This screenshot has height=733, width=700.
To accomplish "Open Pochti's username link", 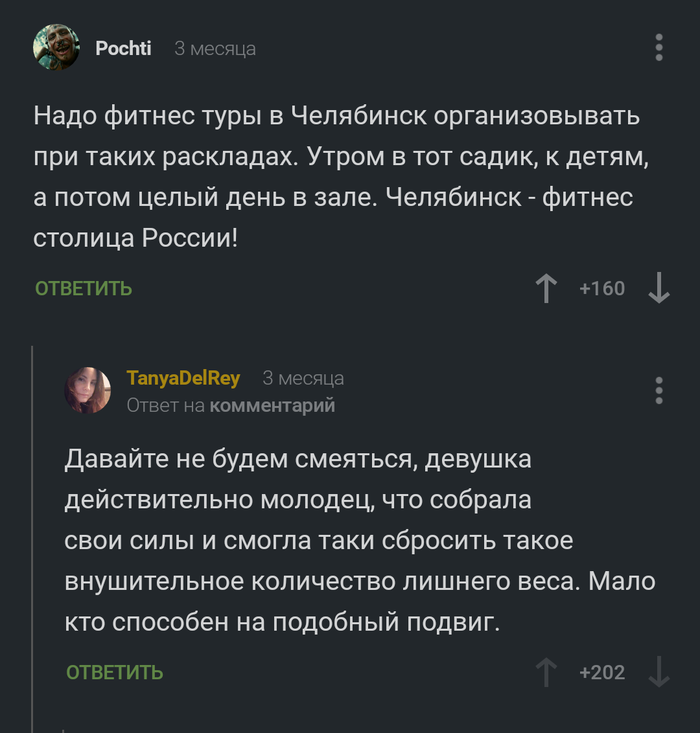I will 123,48.
